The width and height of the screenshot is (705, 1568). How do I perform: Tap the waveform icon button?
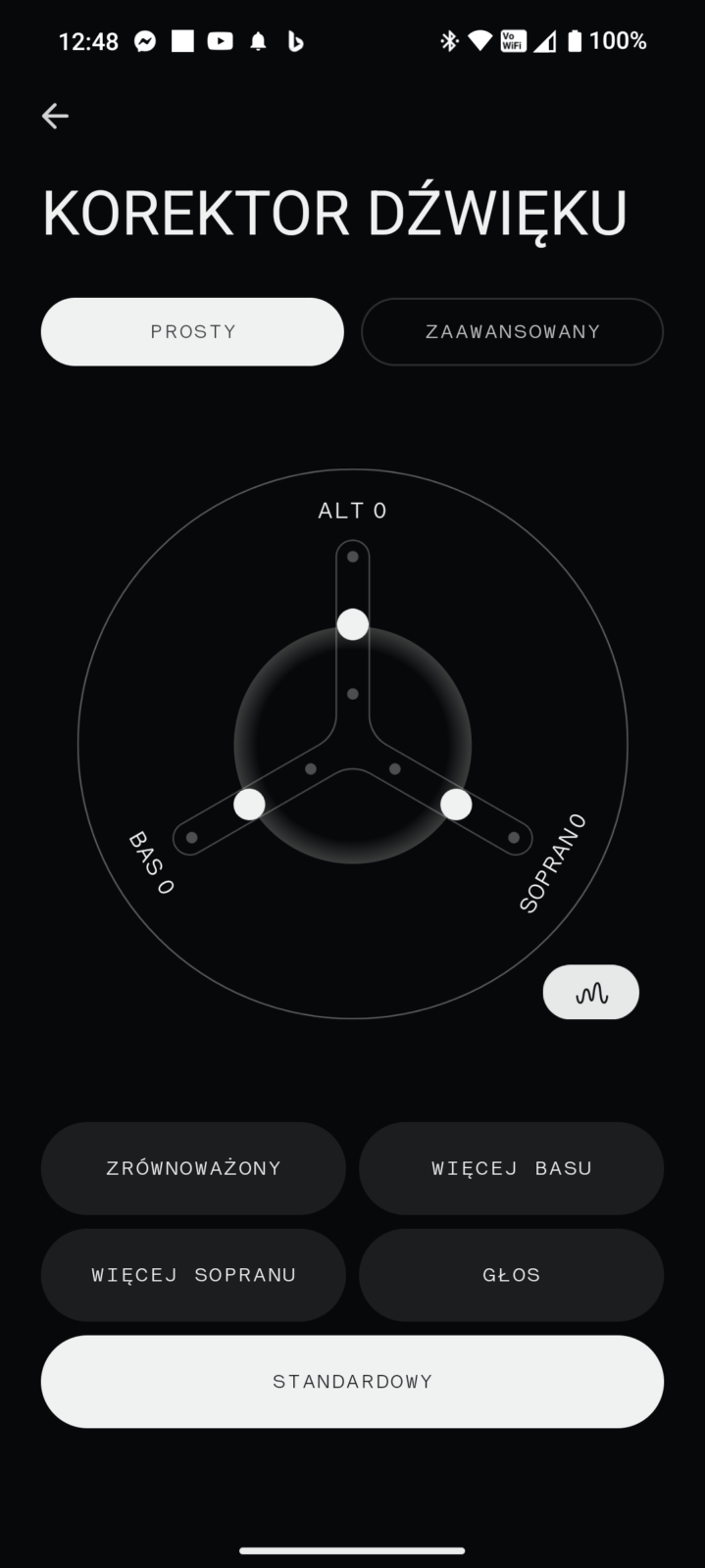tap(590, 992)
